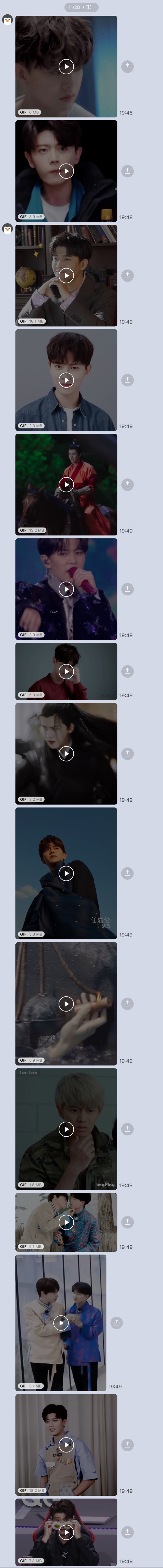Play the 3.2 MB GIF
The image size is (163, 1568).
pos(66,754)
